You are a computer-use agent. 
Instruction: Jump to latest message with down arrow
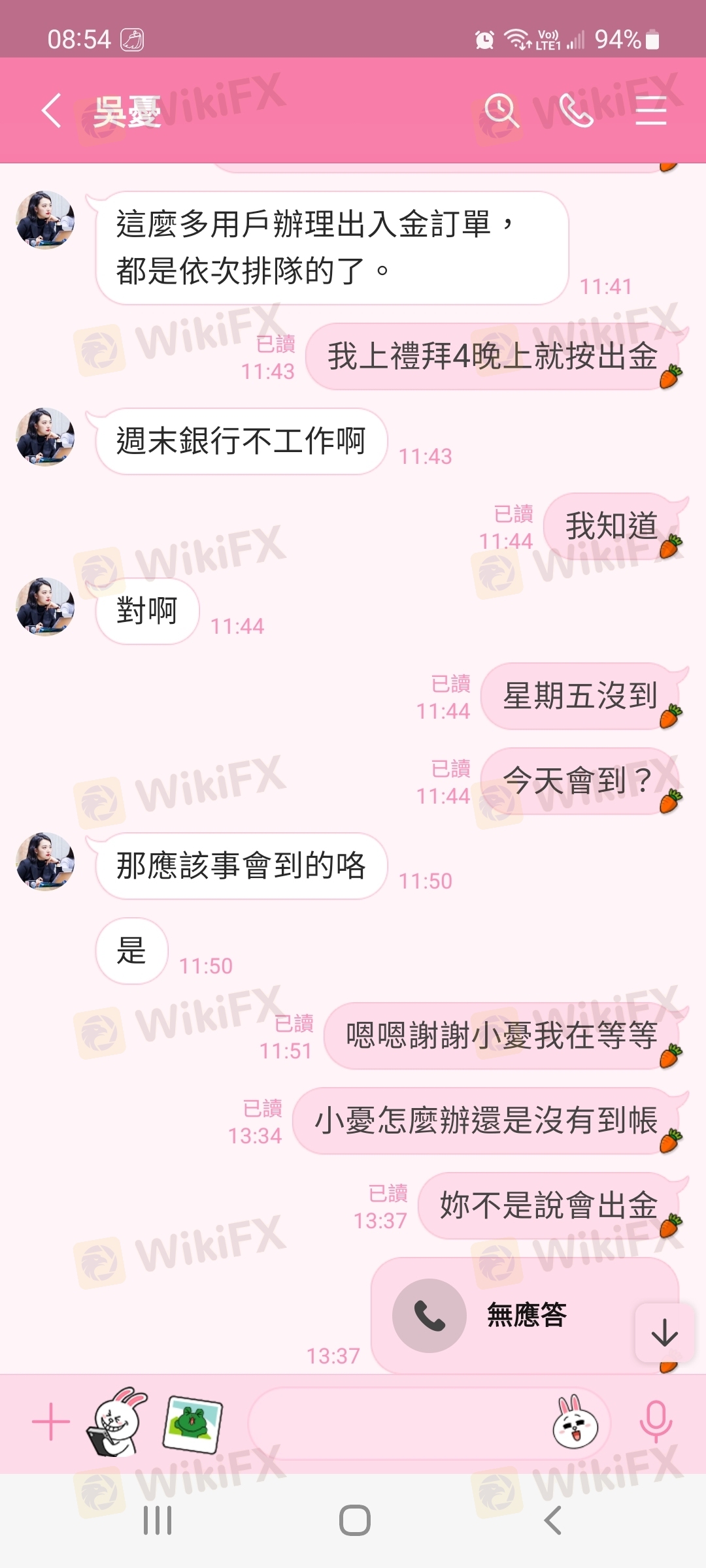point(664,1333)
